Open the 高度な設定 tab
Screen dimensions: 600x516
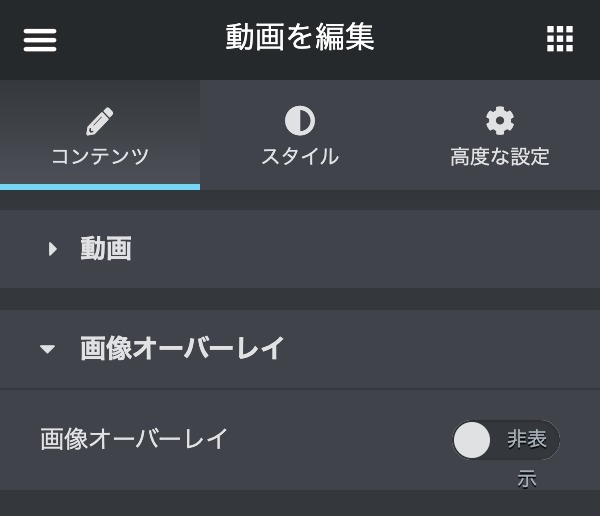pos(500,136)
